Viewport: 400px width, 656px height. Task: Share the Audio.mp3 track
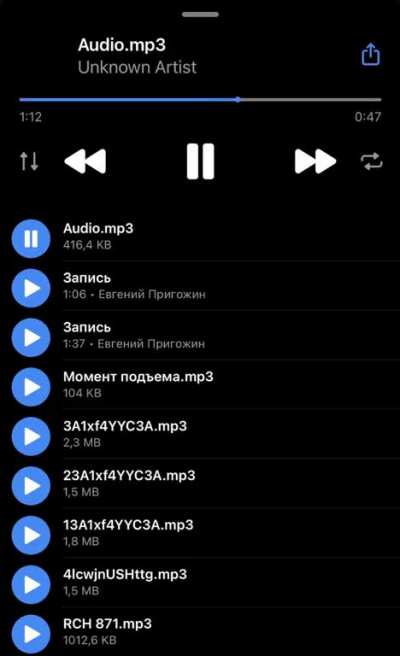point(370,54)
